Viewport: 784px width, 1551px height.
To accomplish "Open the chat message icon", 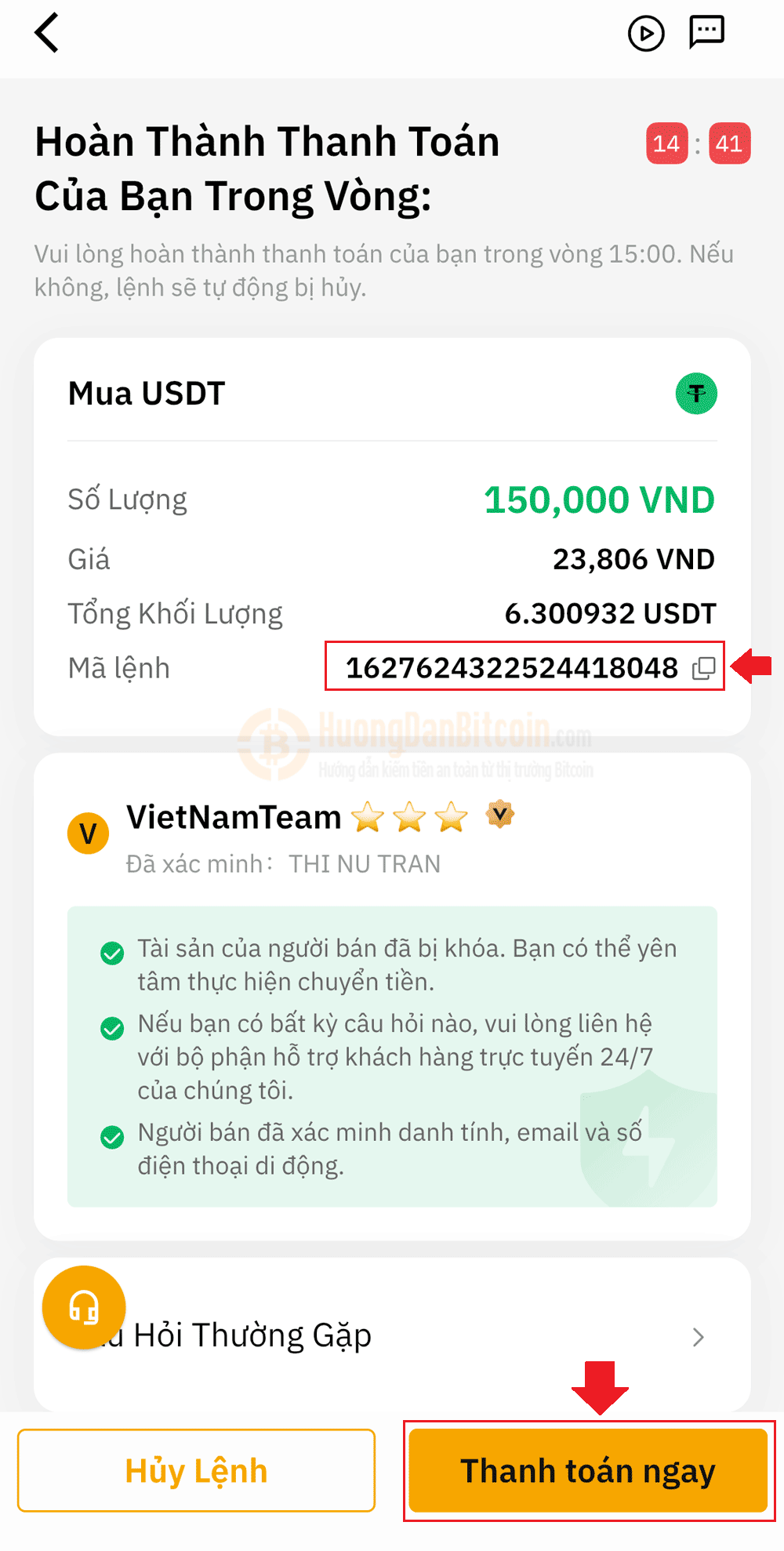I will click(706, 33).
